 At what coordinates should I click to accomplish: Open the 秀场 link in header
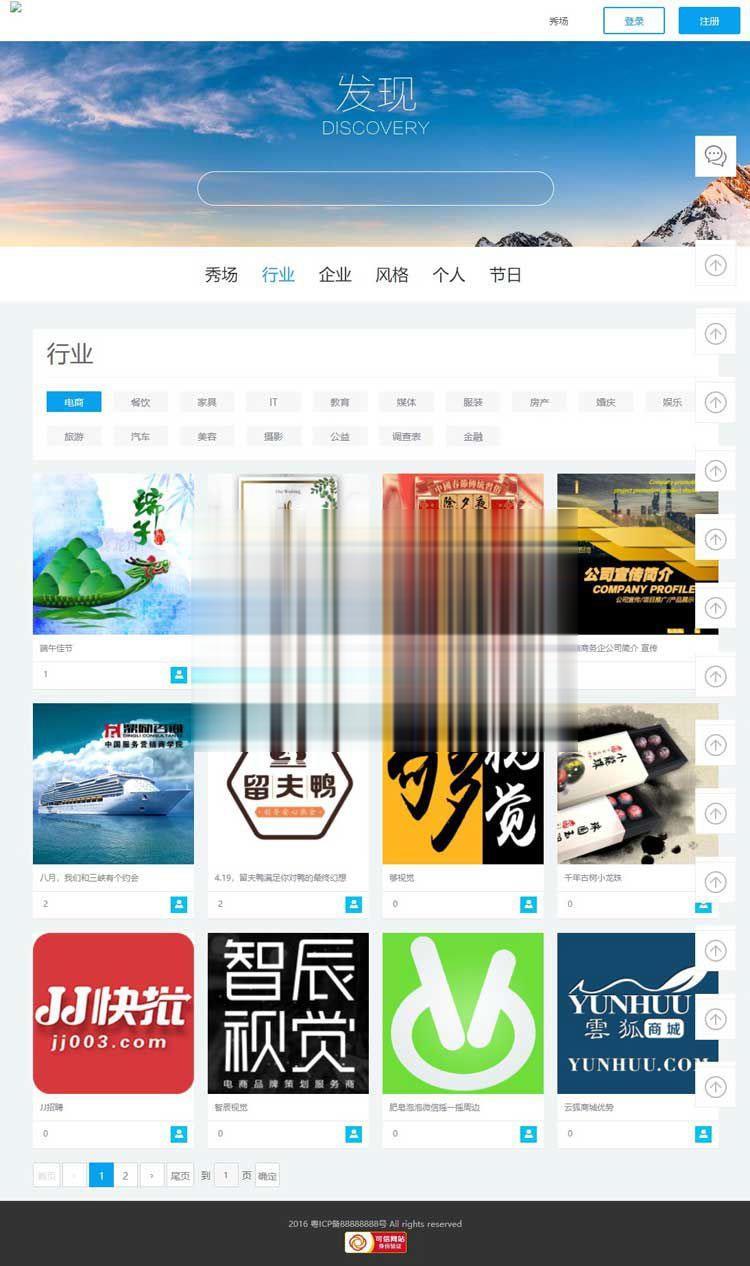(x=558, y=21)
